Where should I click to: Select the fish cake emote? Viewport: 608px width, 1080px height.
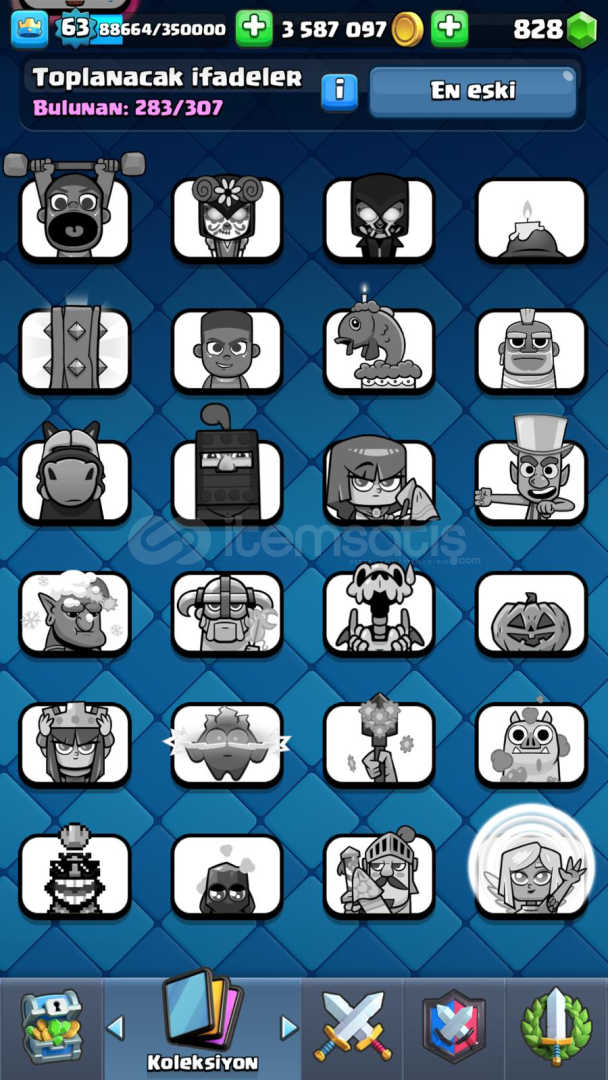[379, 342]
